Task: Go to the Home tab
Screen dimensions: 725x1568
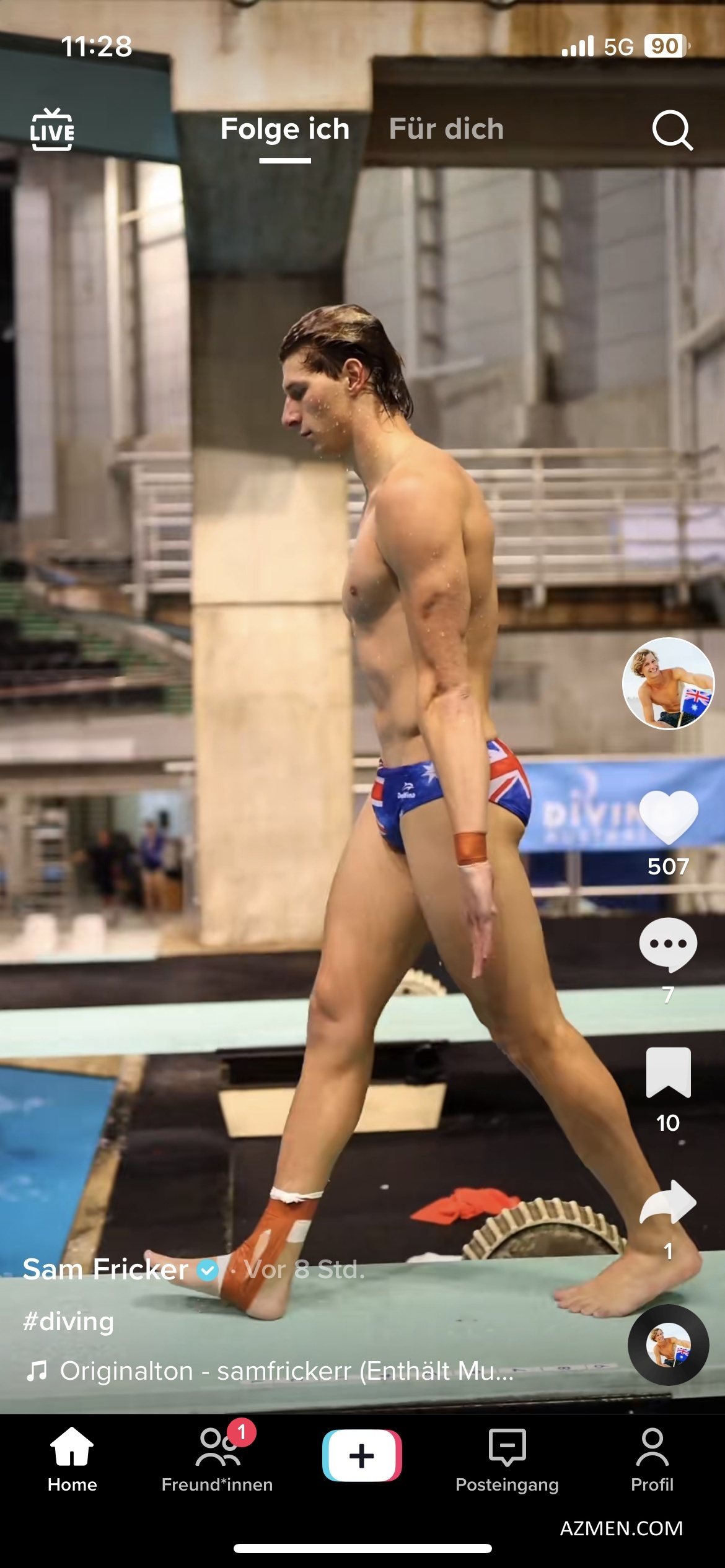Action: click(72, 1460)
